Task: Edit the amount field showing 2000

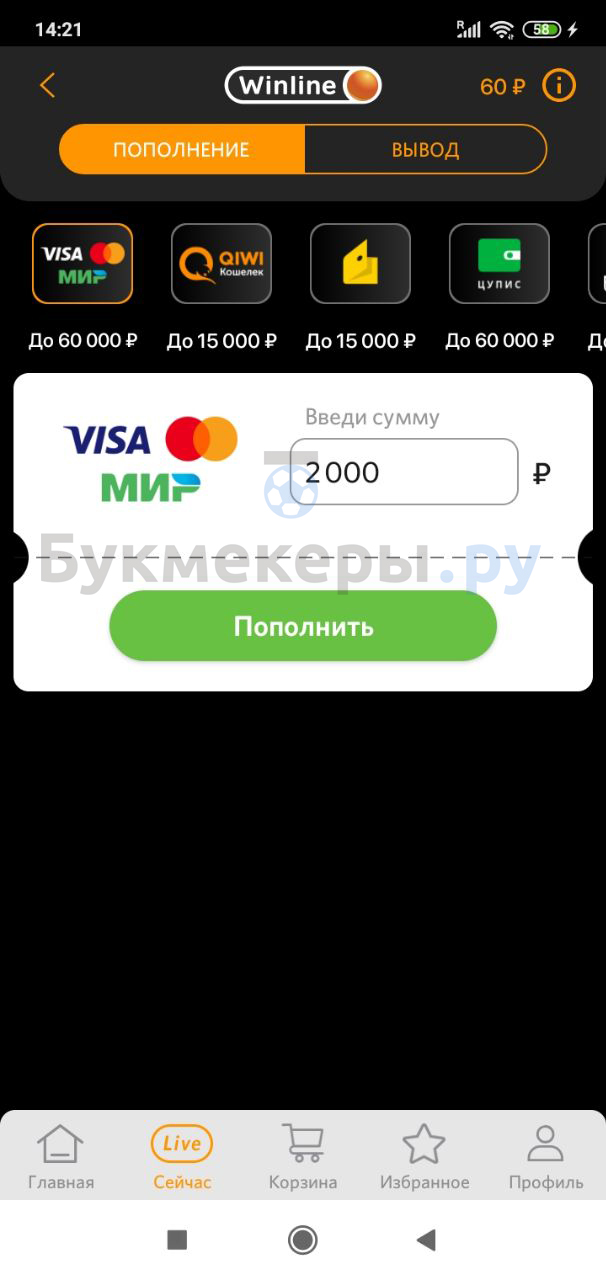Action: coord(404,472)
